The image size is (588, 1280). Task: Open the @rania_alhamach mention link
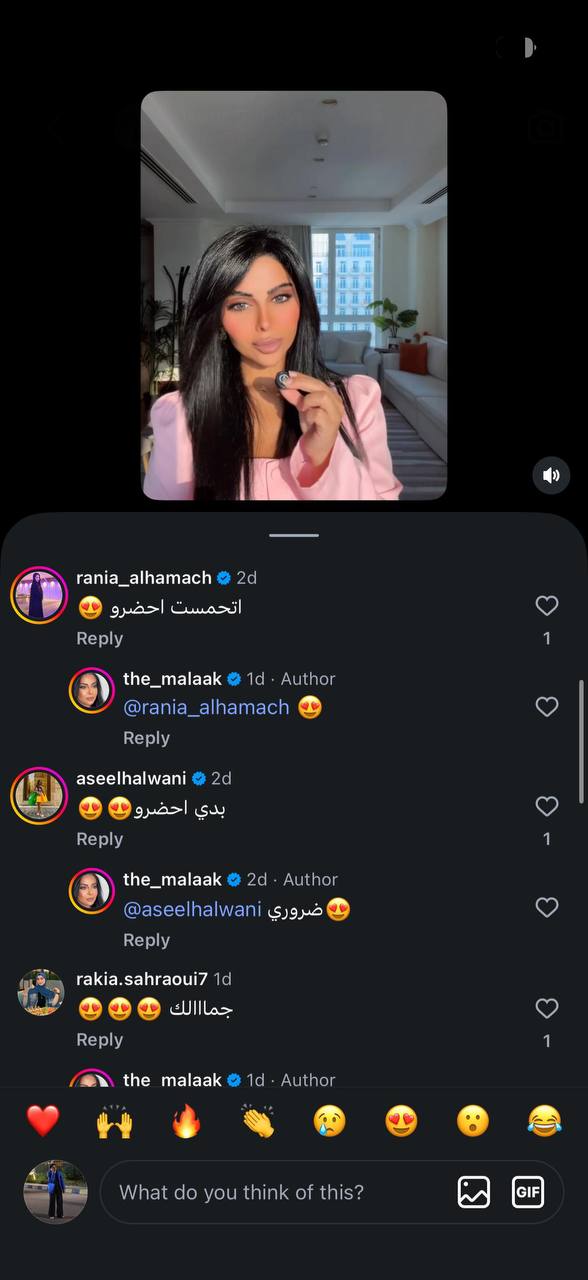pos(206,707)
